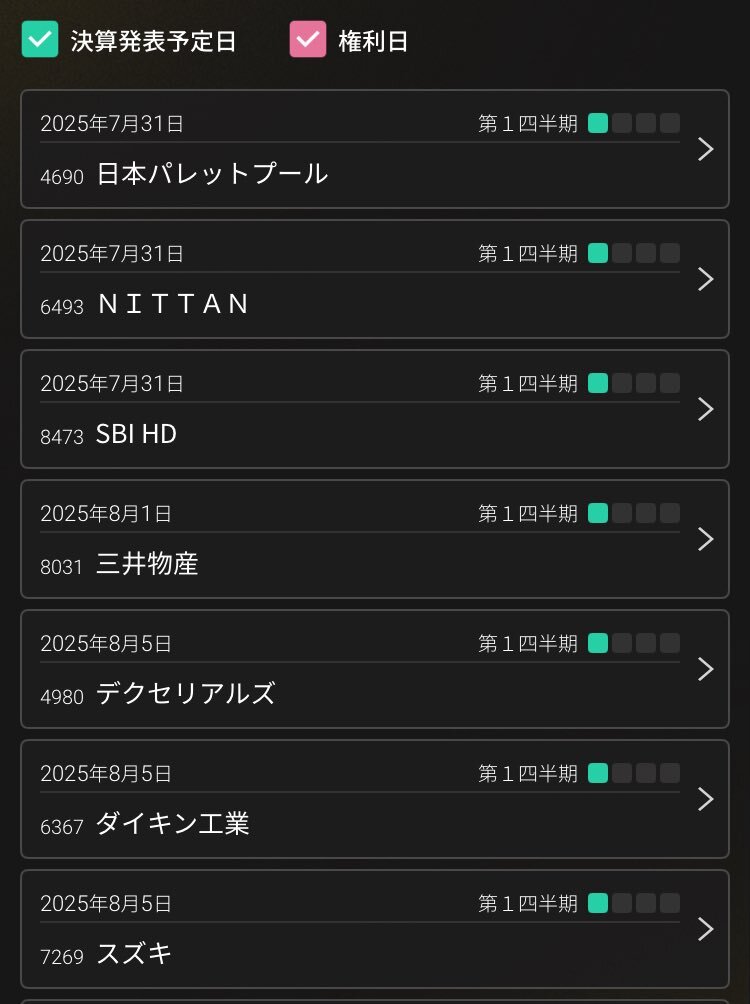The height and width of the screenshot is (1004, 750).
Task: Switch to the 三井物産 detail view
Action: point(706,539)
